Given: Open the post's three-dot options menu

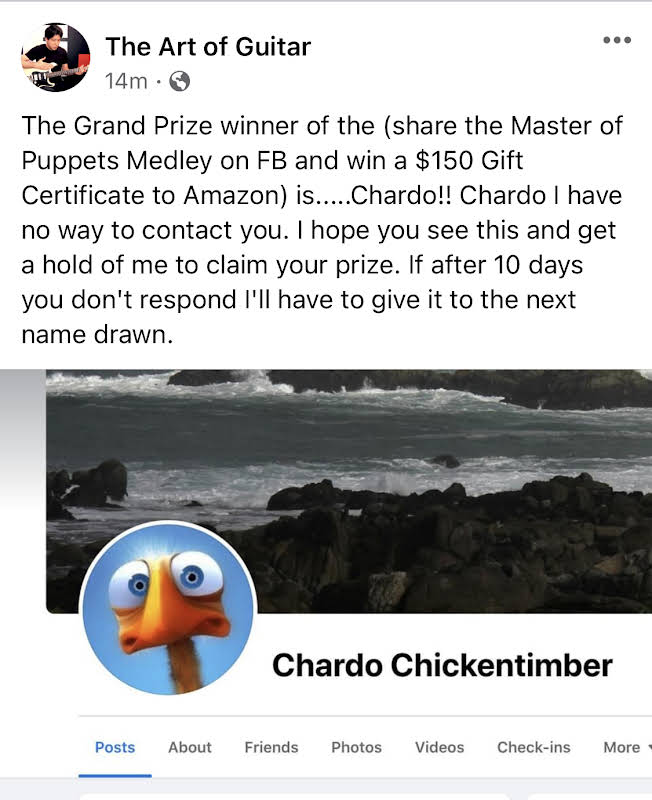Looking at the screenshot, I should click(x=616, y=41).
